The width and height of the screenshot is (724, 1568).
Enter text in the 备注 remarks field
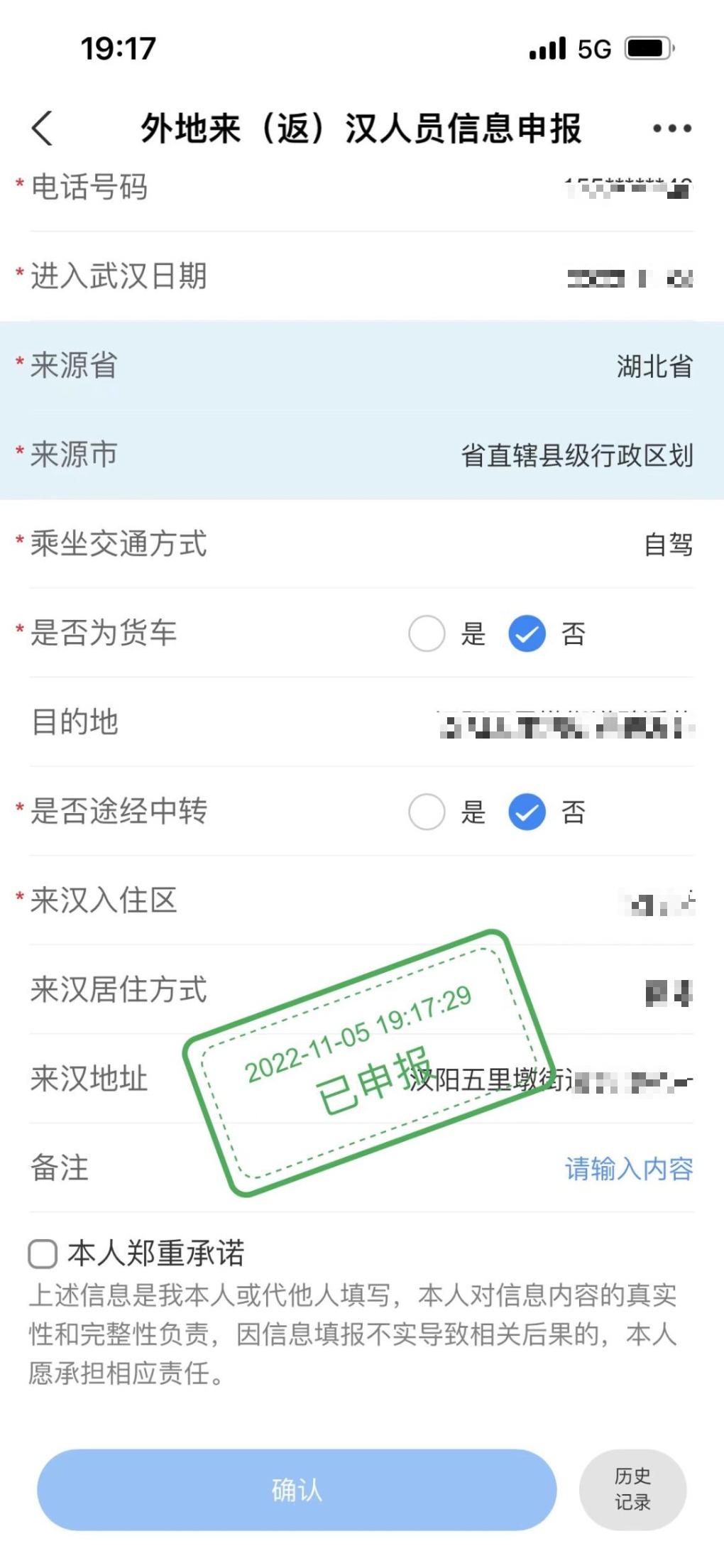628,1169
